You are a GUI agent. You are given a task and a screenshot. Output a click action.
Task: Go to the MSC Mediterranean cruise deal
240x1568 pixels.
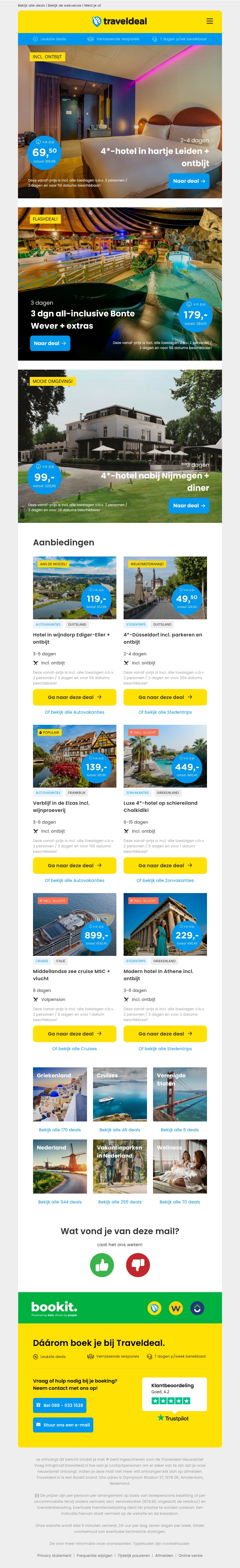pyautogui.click(x=74, y=1034)
